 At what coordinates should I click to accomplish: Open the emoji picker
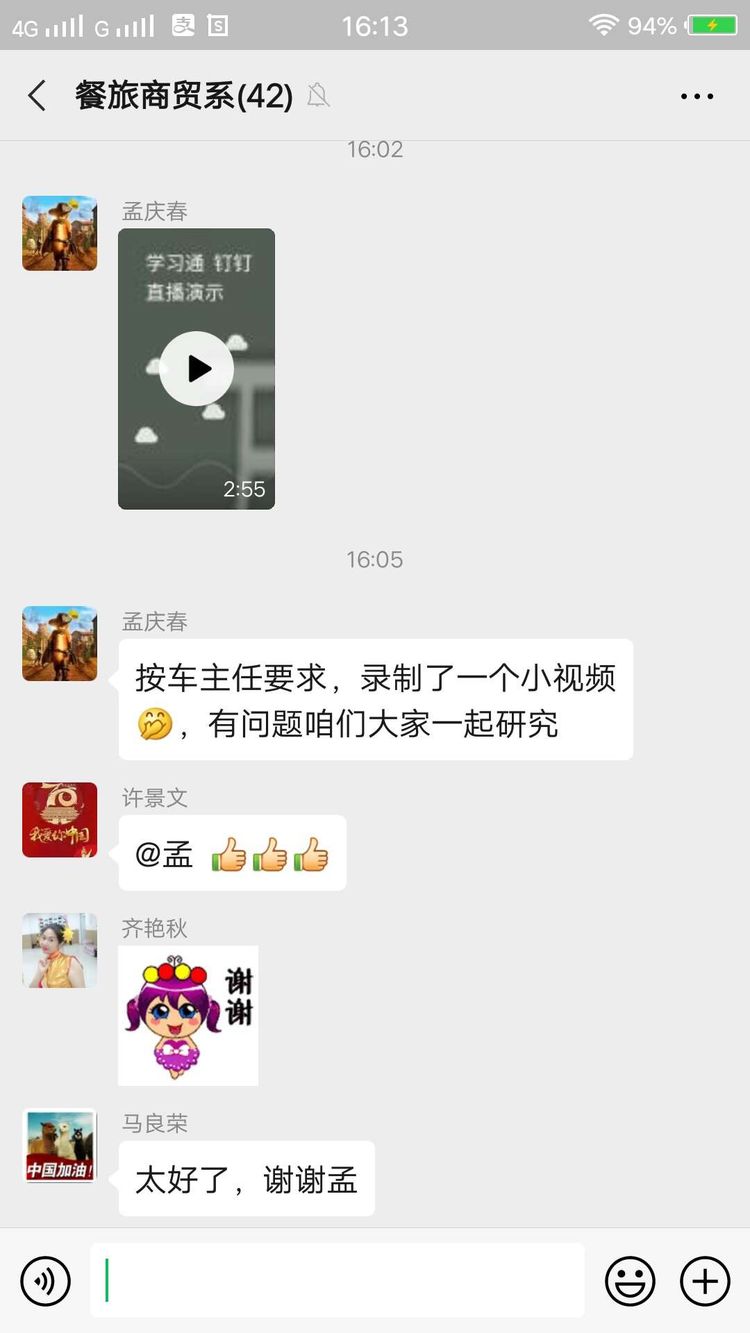[630, 1280]
